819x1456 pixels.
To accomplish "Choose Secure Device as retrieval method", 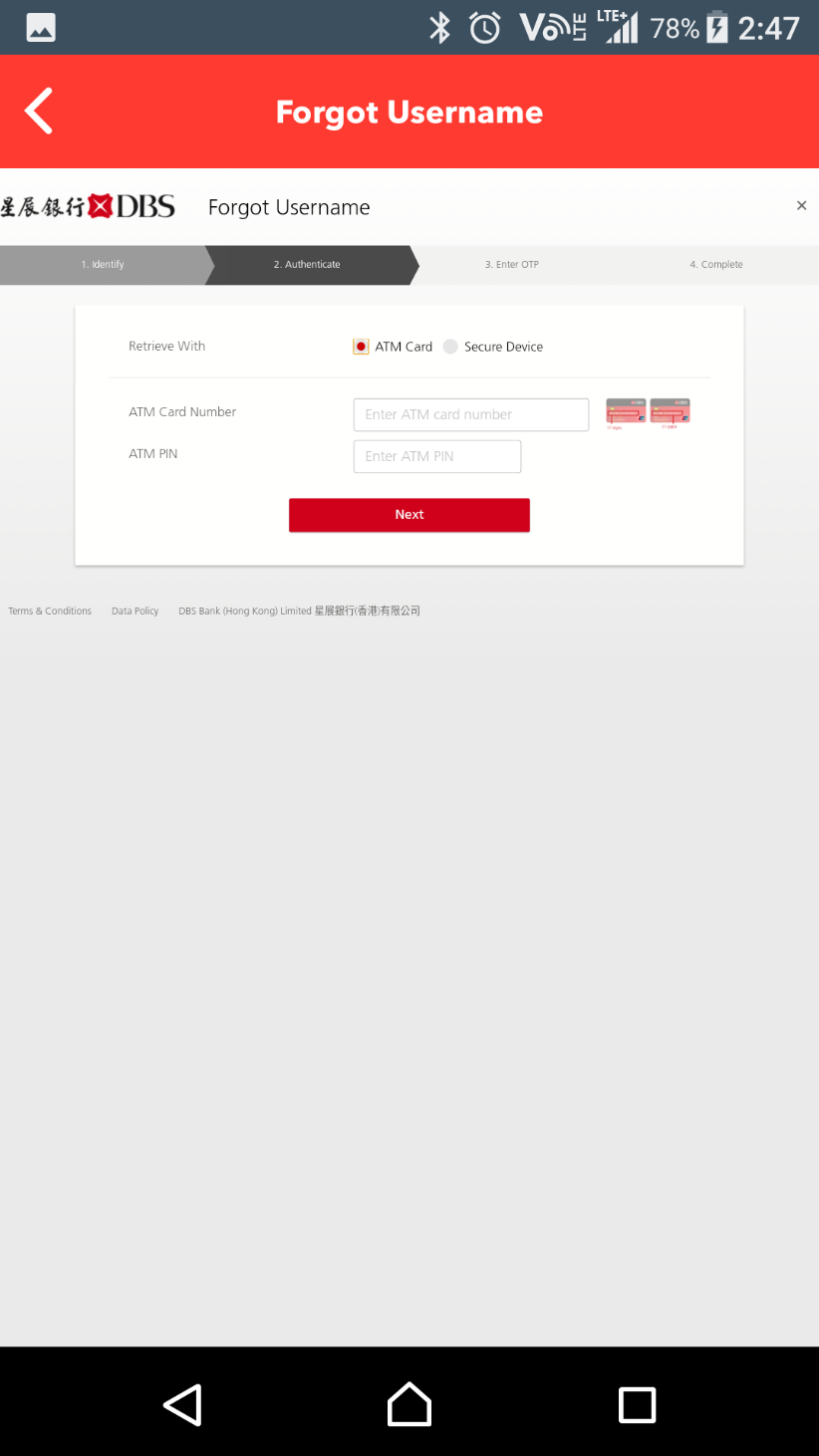I will point(451,347).
